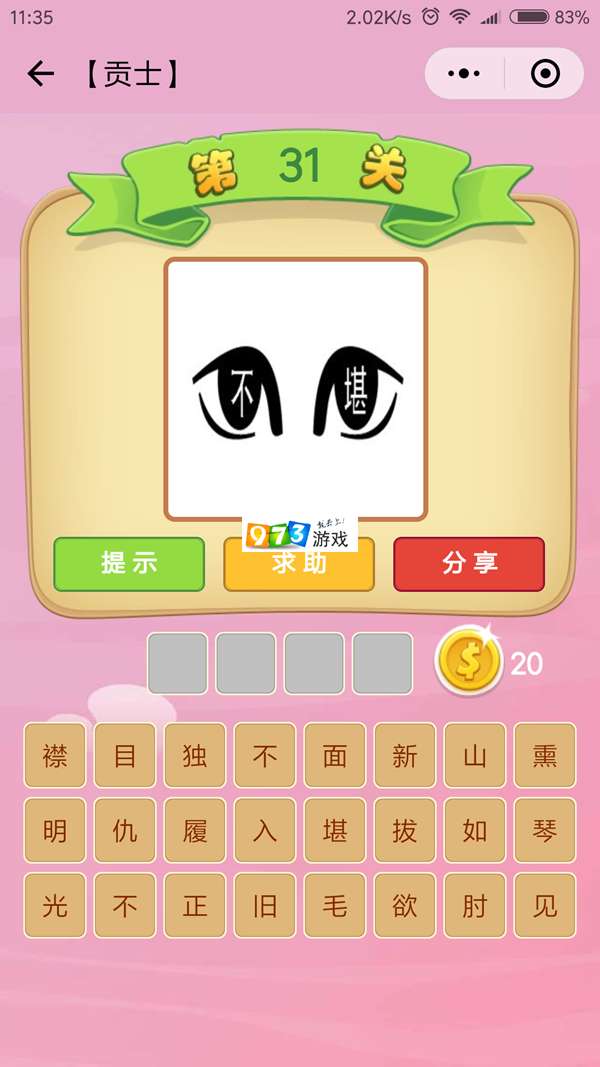Select the character 见
This screenshot has width=600, height=1067.
click(x=545, y=906)
